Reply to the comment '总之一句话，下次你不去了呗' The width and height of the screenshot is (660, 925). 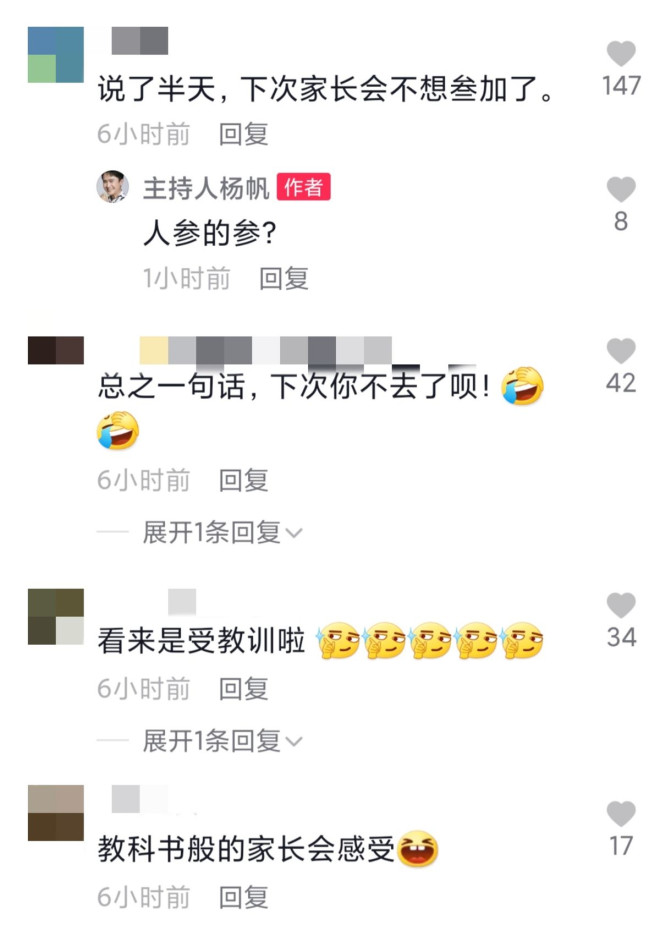click(x=243, y=480)
